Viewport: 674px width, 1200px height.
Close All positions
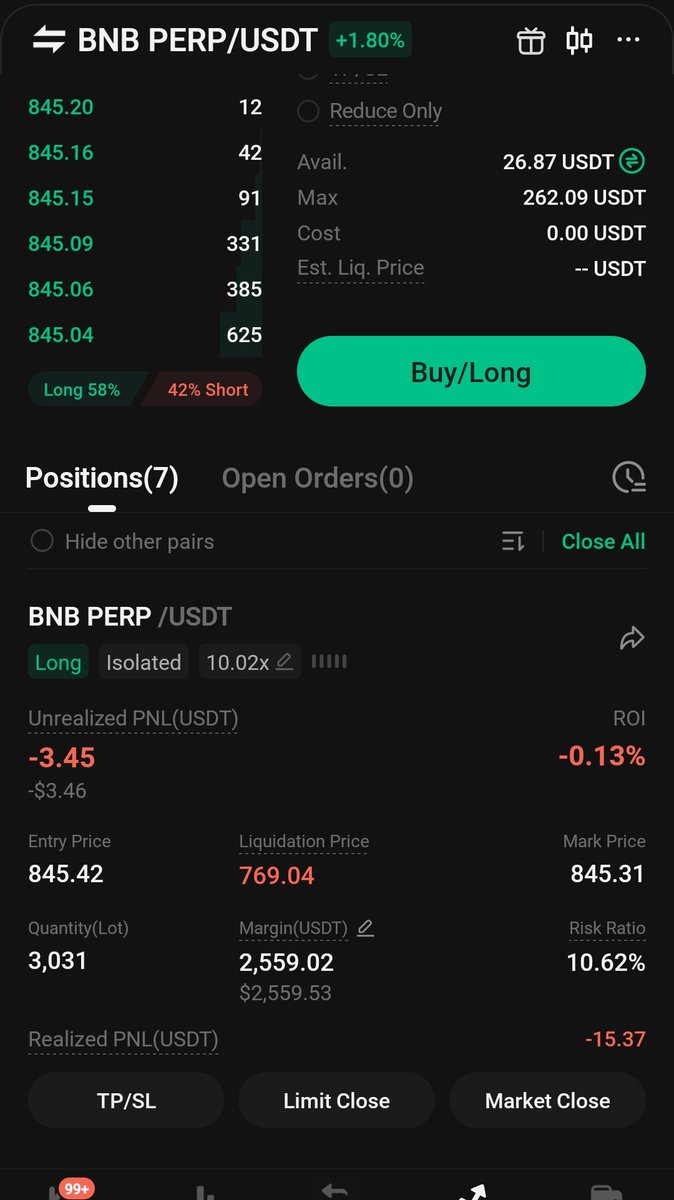tap(603, 542)
